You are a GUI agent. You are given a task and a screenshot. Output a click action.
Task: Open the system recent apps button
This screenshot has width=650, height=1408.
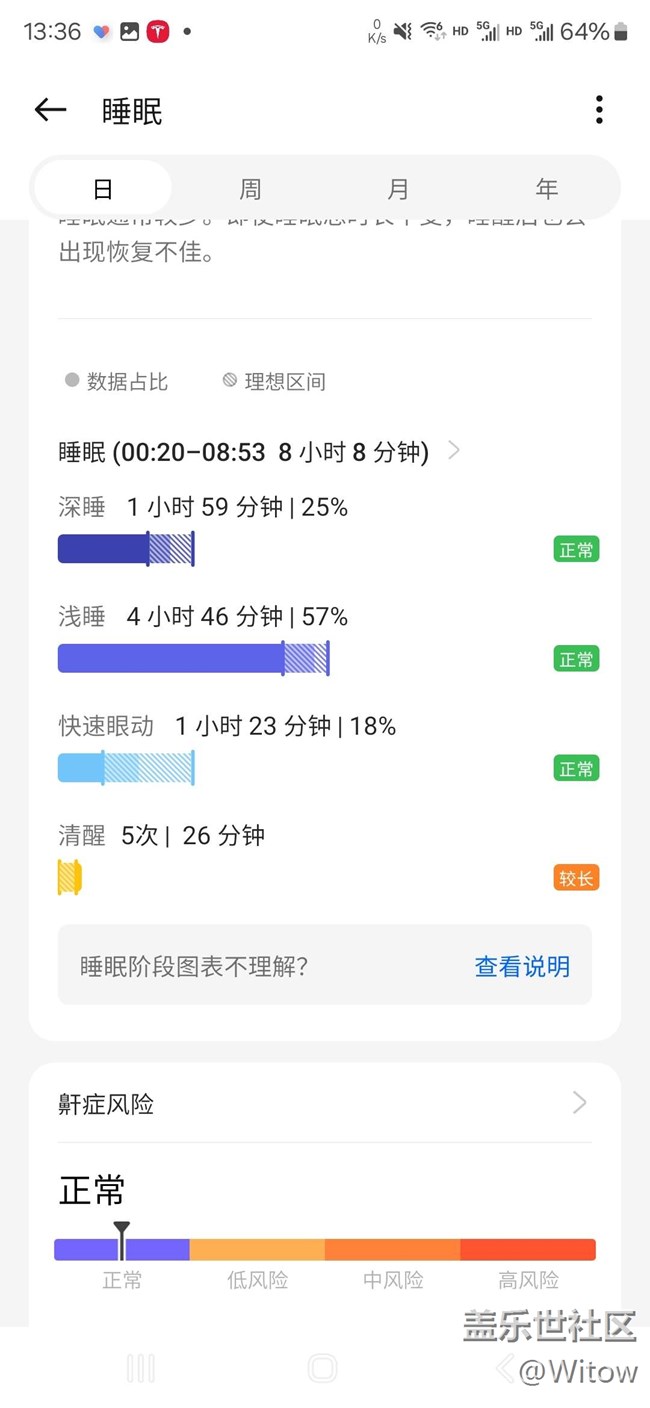[141, 1368]
